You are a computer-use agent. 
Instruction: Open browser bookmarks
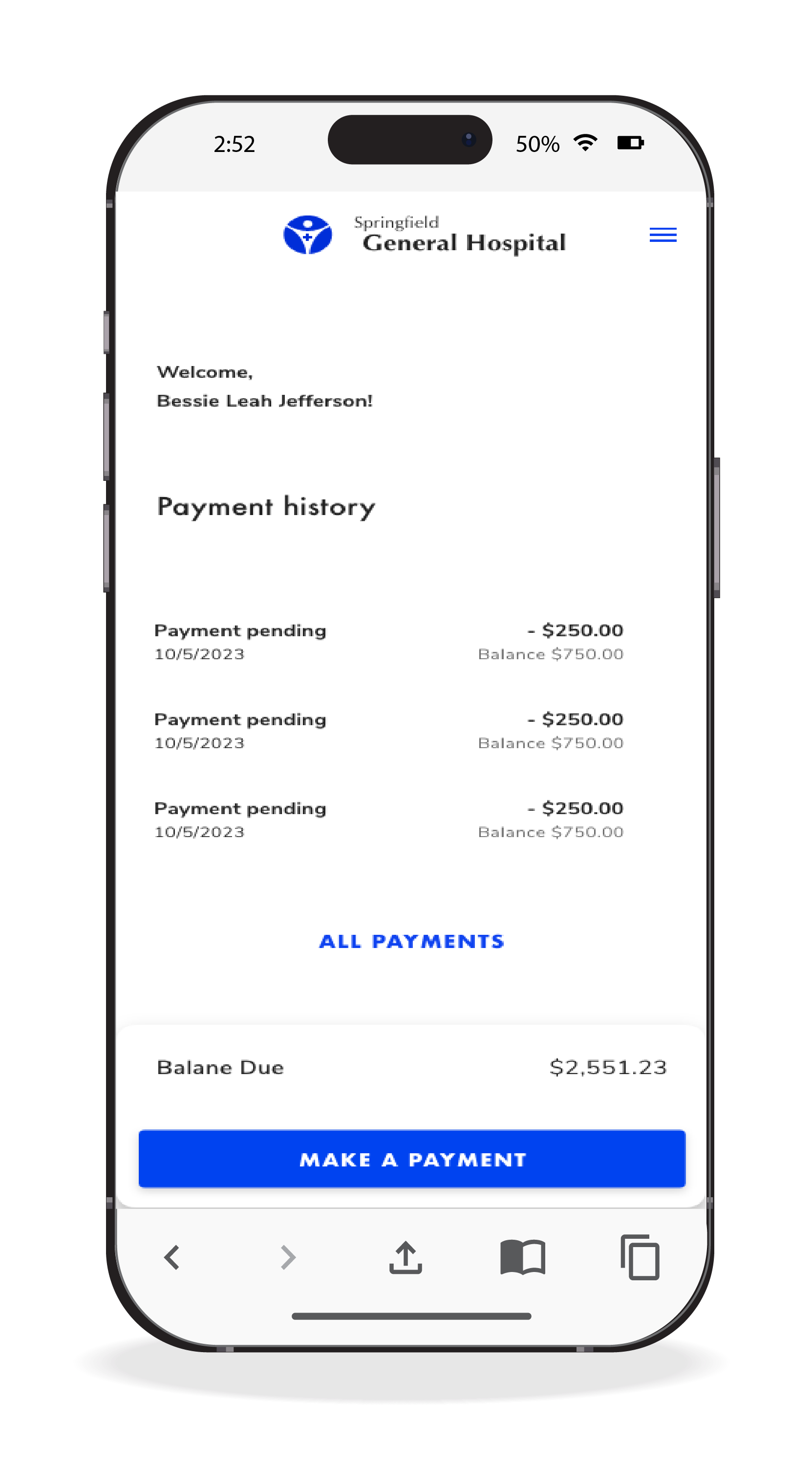coord(522,1256)
